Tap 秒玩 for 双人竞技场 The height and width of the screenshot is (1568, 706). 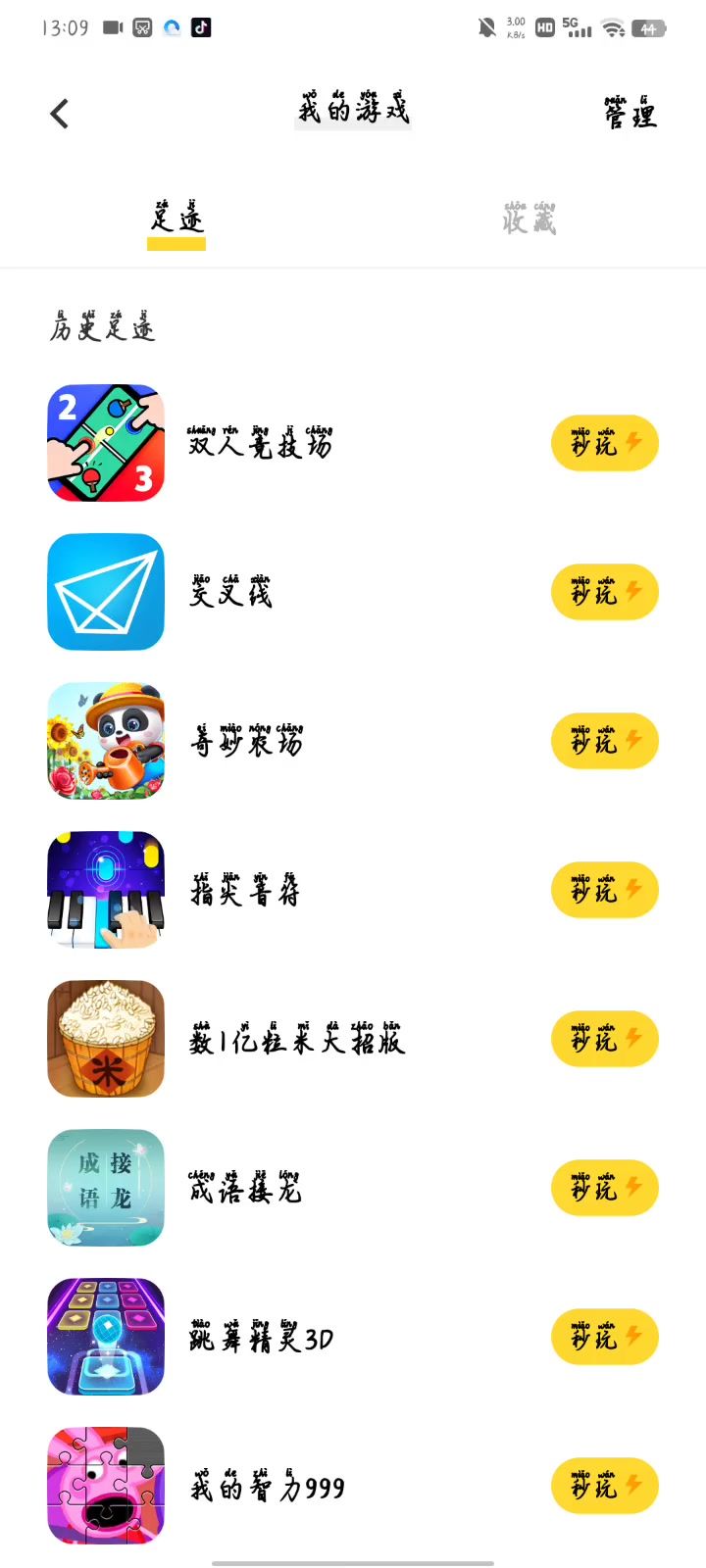[604, 444]
